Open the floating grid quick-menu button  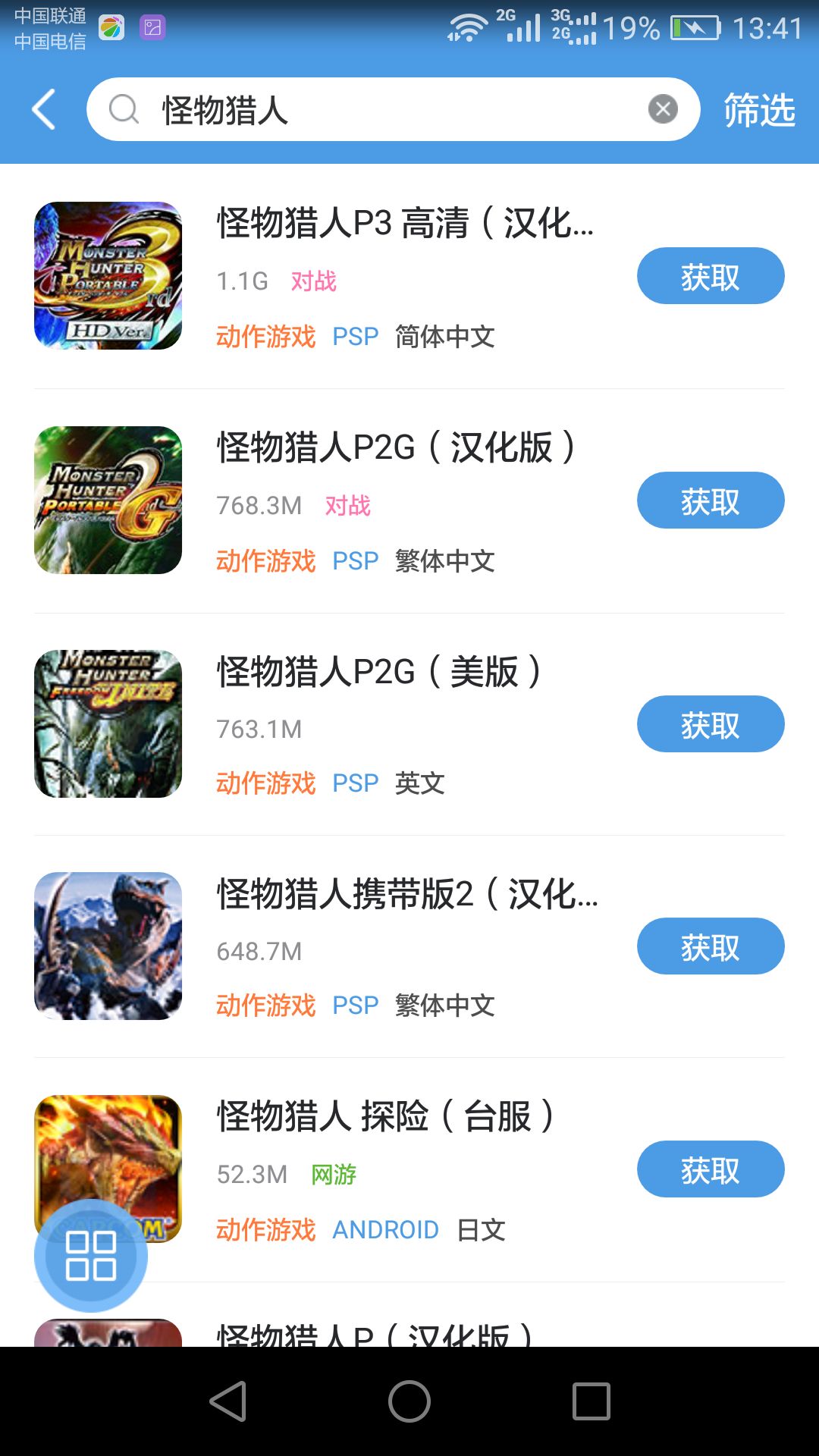click(x=90, y=1254)
